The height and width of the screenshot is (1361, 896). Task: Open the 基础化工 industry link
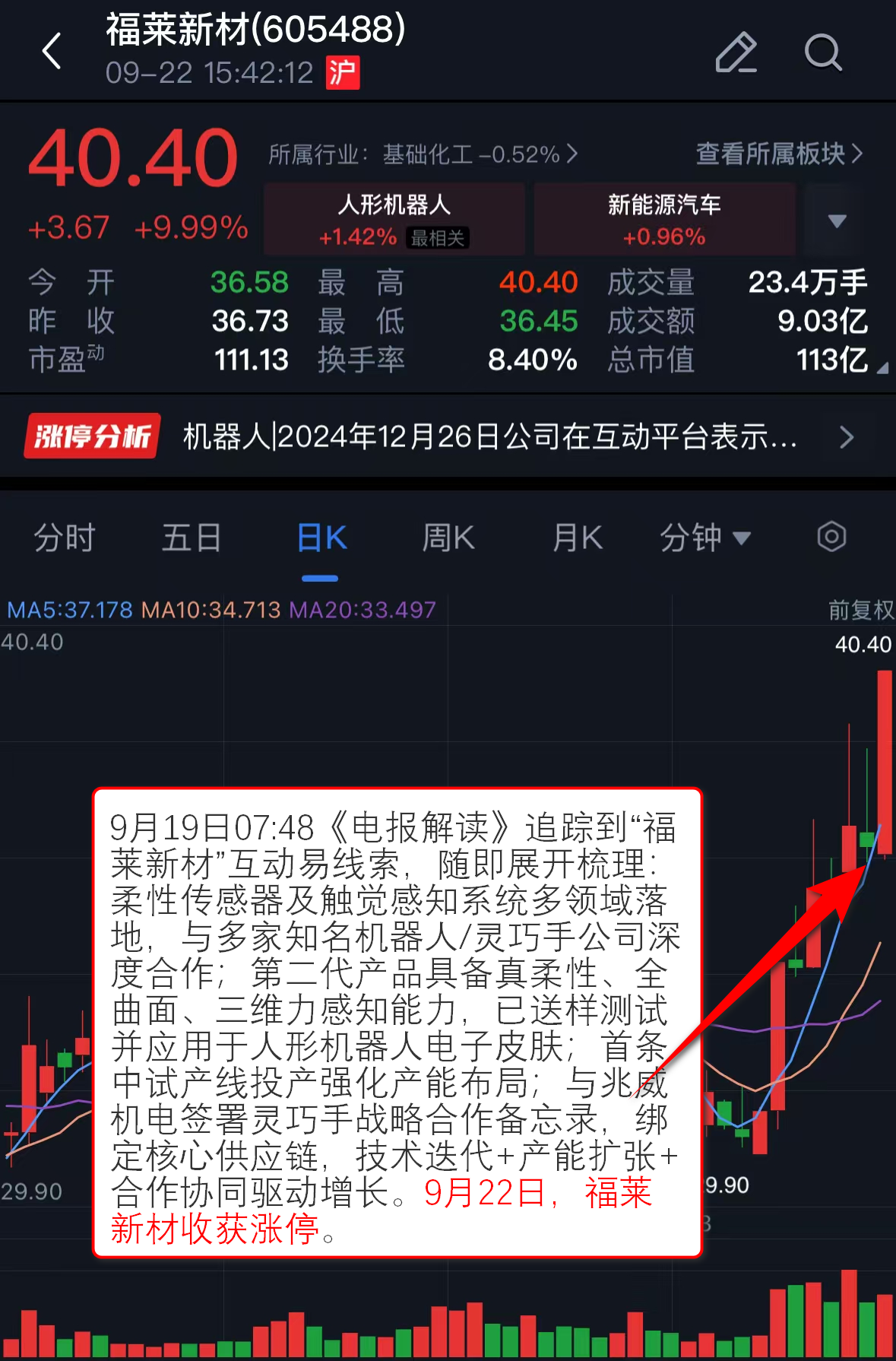423,154
